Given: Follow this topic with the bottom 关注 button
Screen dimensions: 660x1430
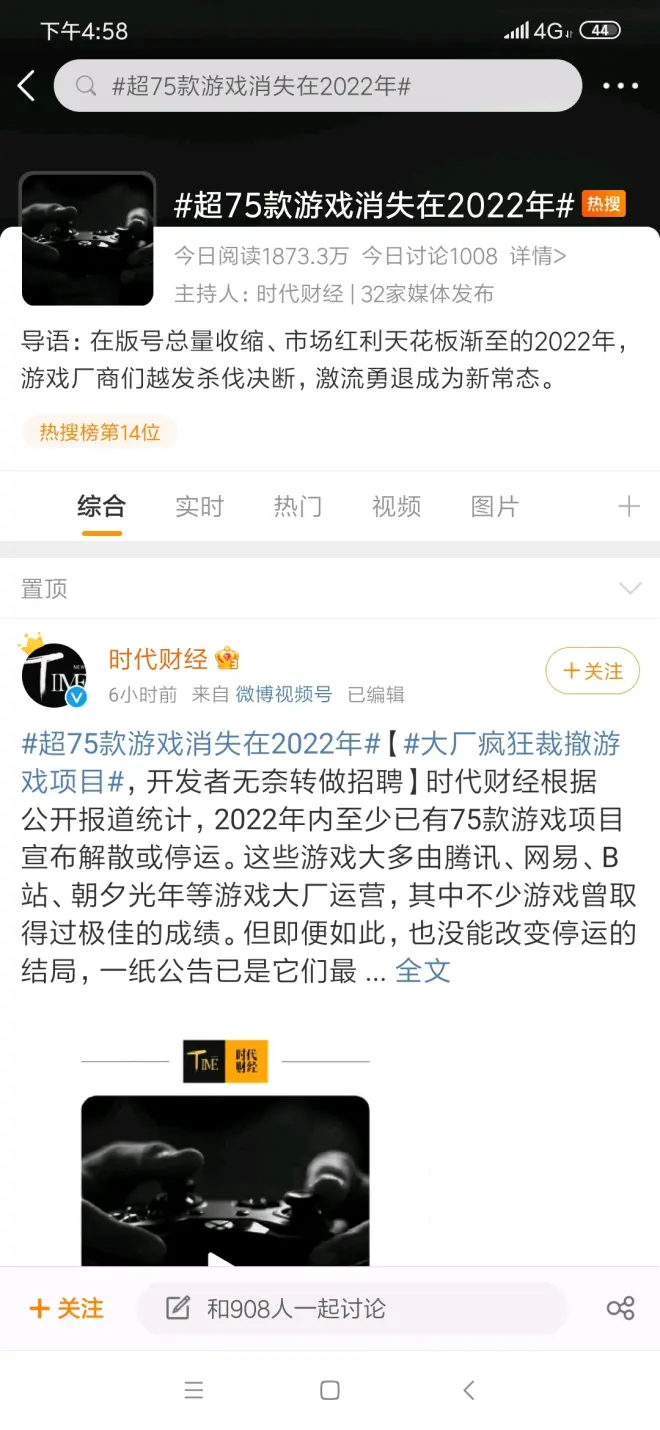Looking at the screenshot, I should point(67,1308).
